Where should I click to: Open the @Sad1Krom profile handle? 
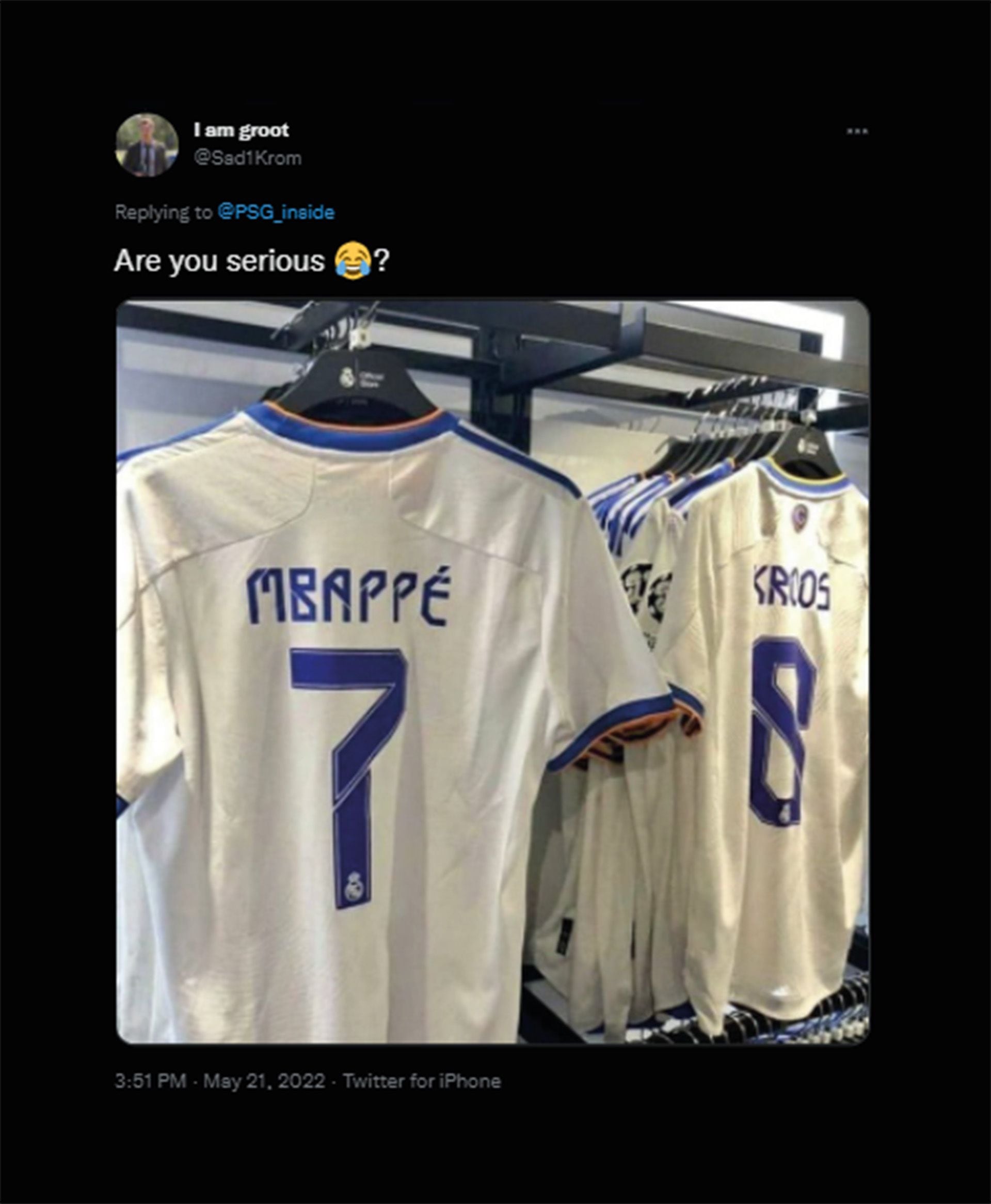[248, 158]
